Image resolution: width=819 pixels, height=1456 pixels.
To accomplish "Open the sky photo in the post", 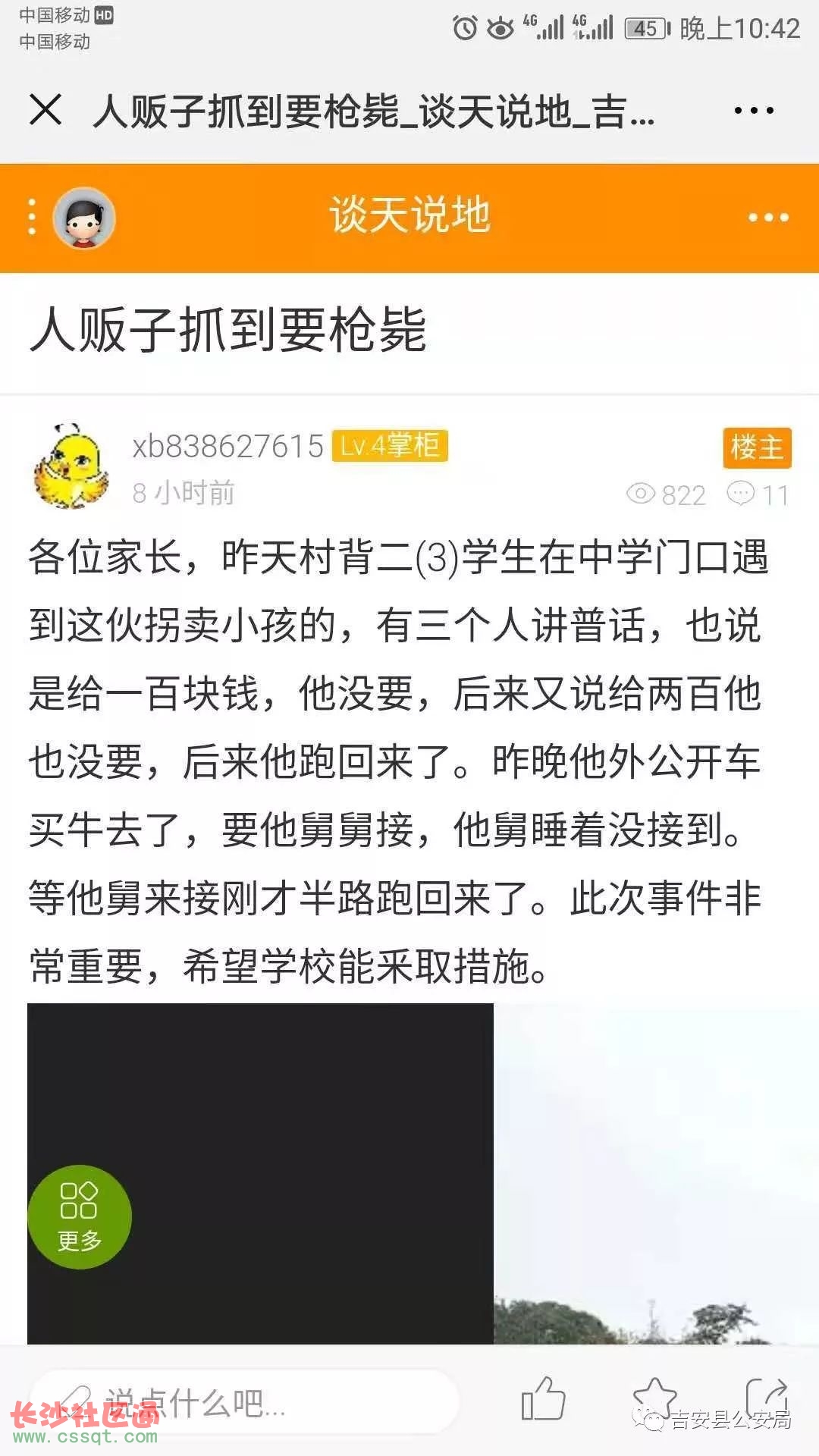I will click(657, 1174).
